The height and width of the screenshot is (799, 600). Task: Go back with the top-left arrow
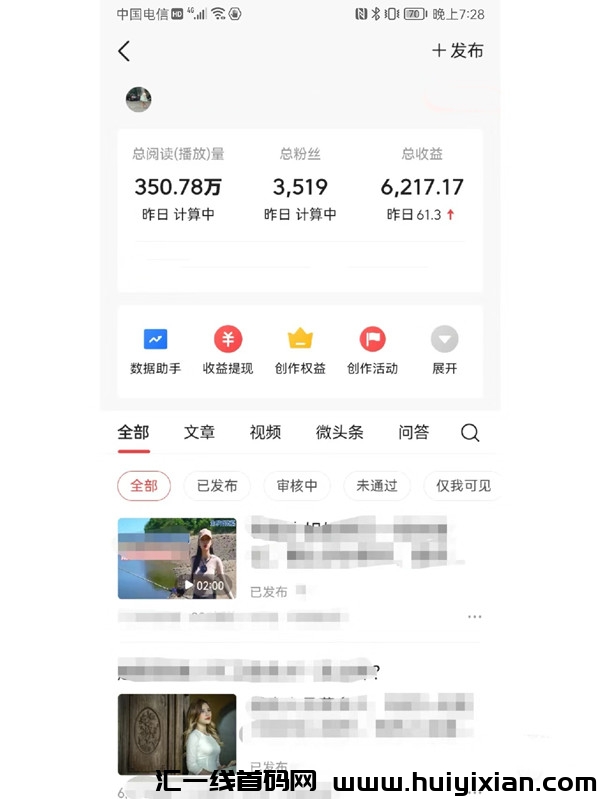pyautogui.click(x=124, y=51)
